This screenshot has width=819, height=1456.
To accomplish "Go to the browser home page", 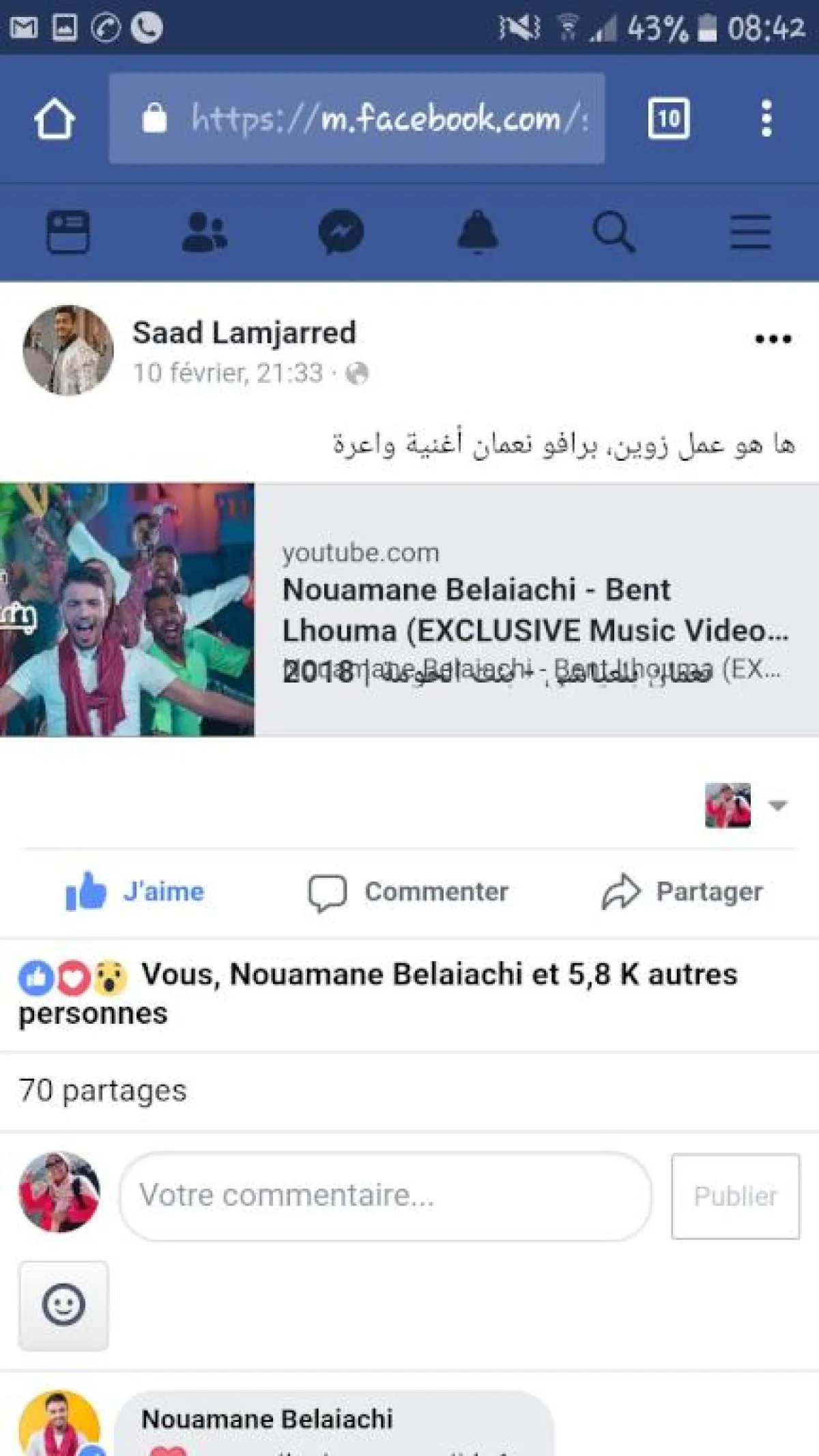I will [55, 119].
